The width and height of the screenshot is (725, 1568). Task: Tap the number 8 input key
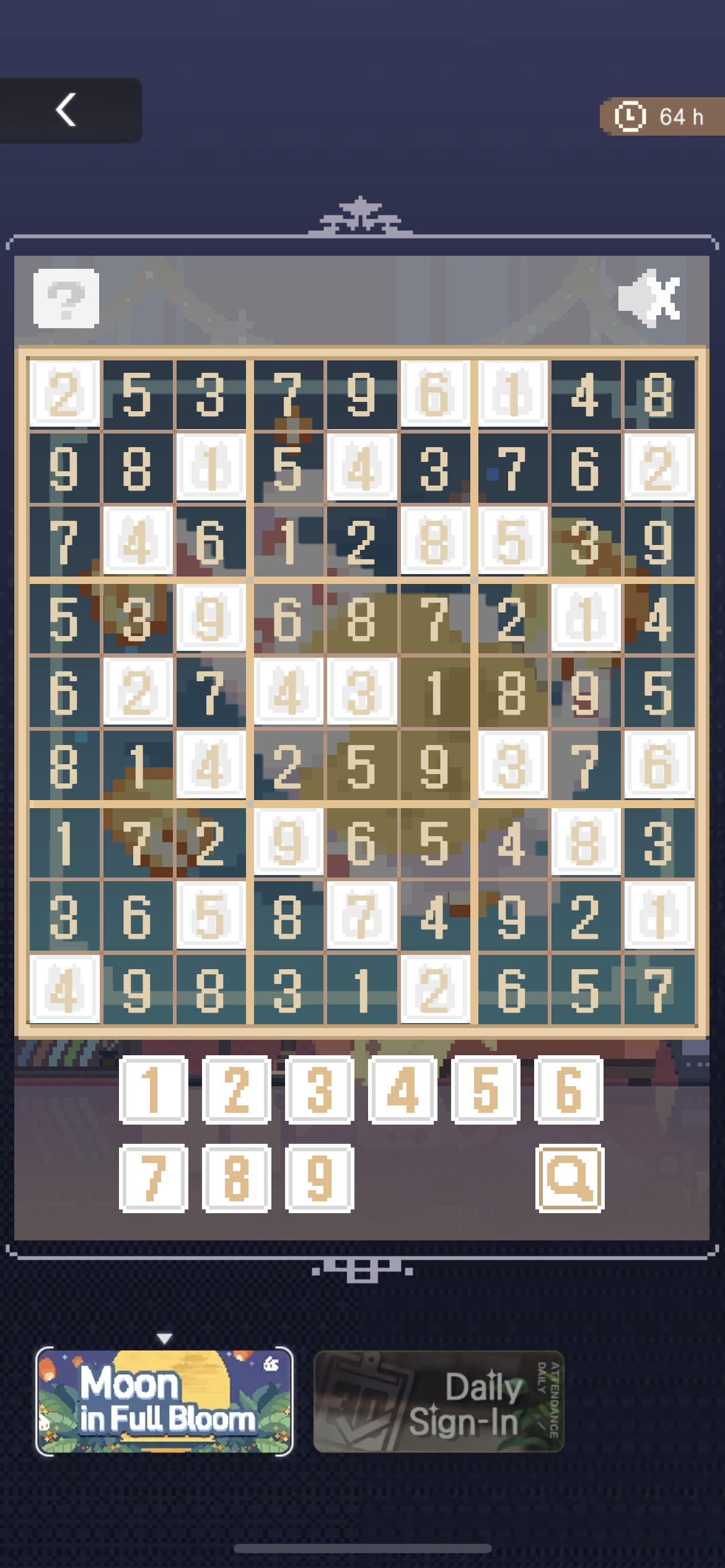pos(235,1175)
